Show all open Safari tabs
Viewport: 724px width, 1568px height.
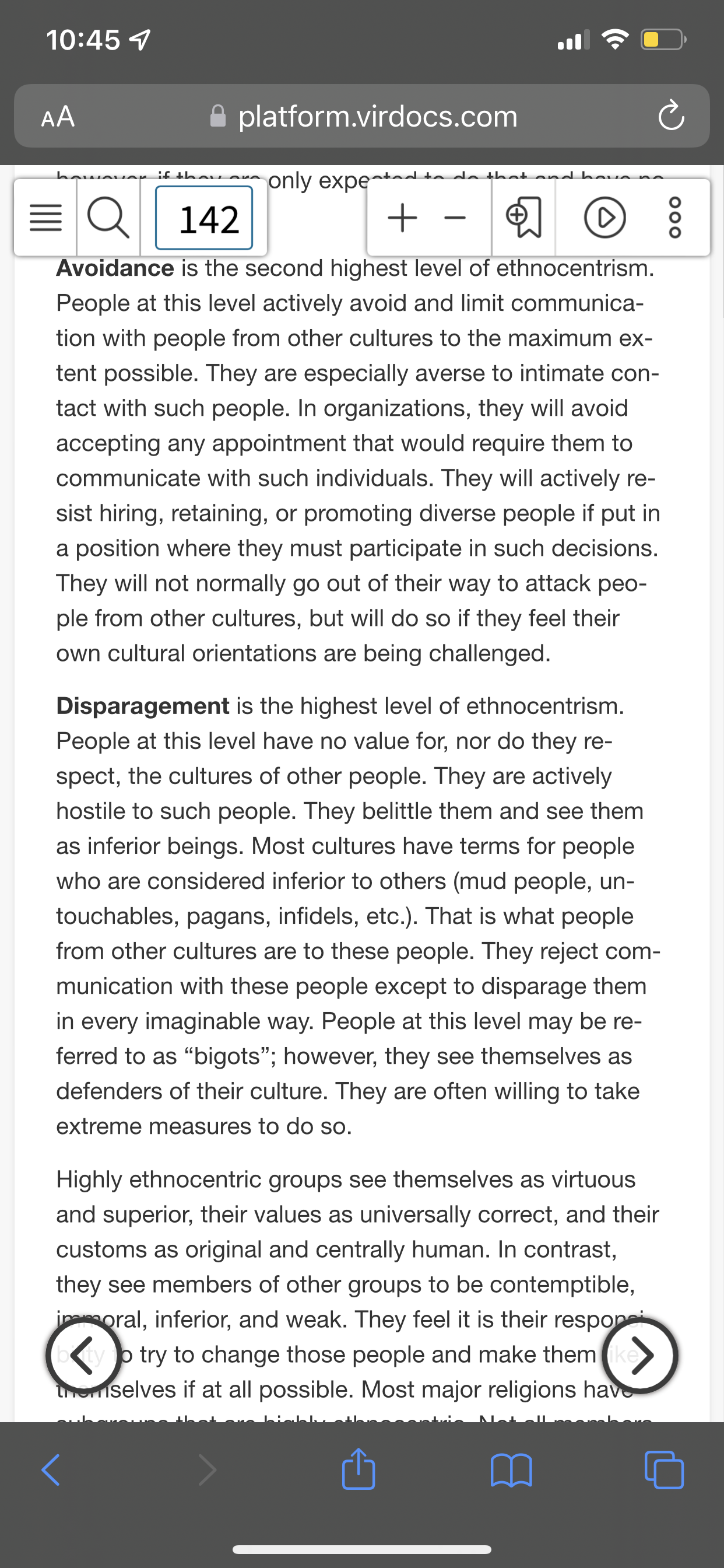[x=664, y=1471]
